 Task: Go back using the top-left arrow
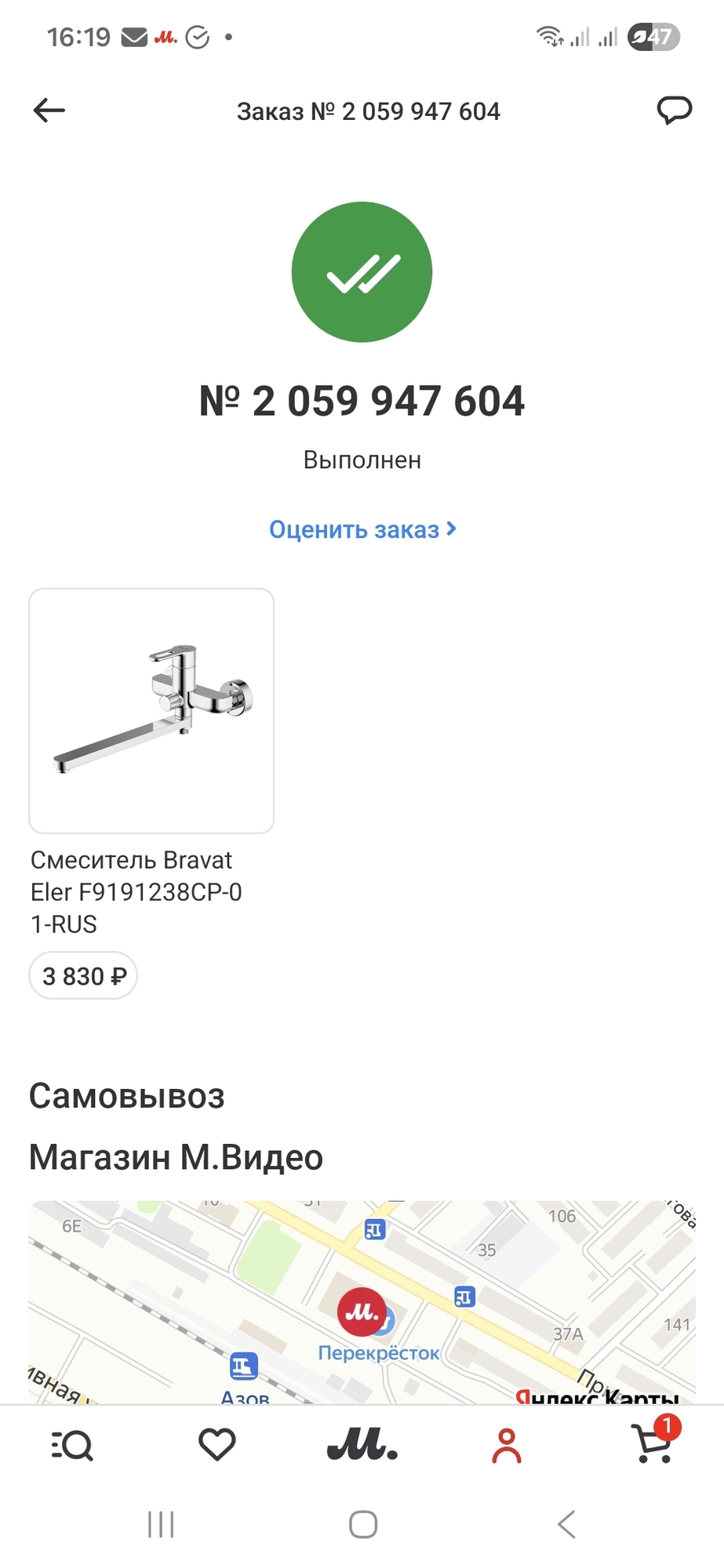pos(49,111)
